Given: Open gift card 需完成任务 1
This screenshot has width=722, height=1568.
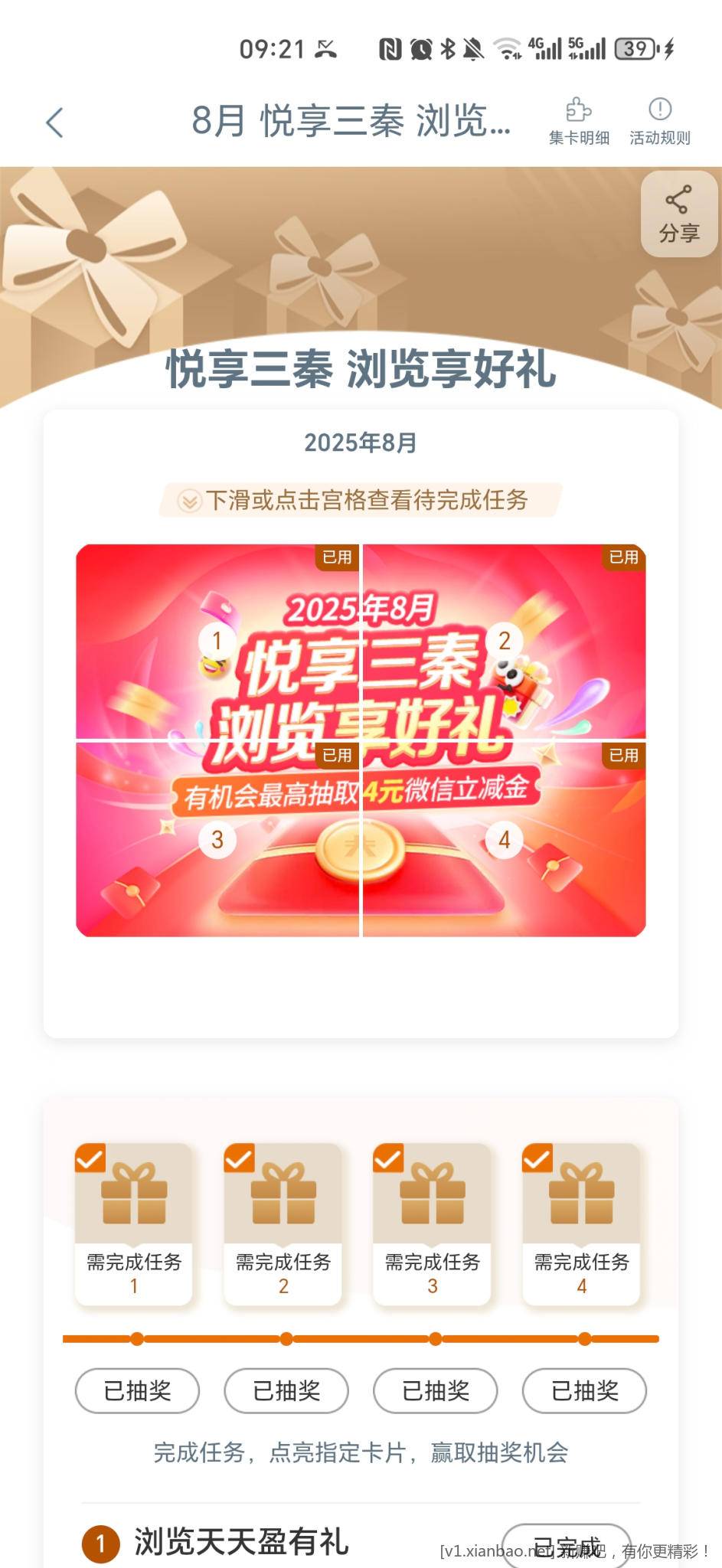Looking at the screenshot, I should pos(134,1223).
